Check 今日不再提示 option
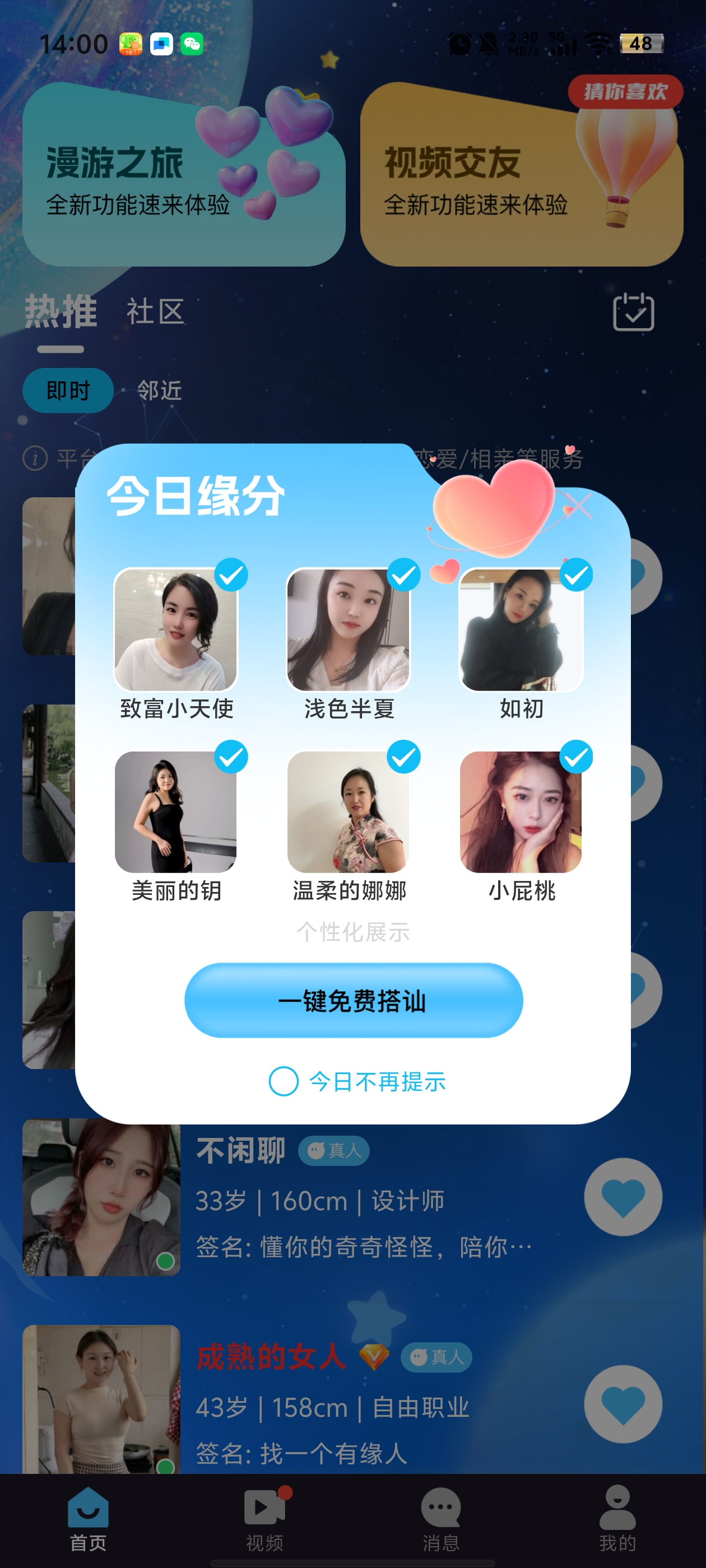 tap(284, 1081)
